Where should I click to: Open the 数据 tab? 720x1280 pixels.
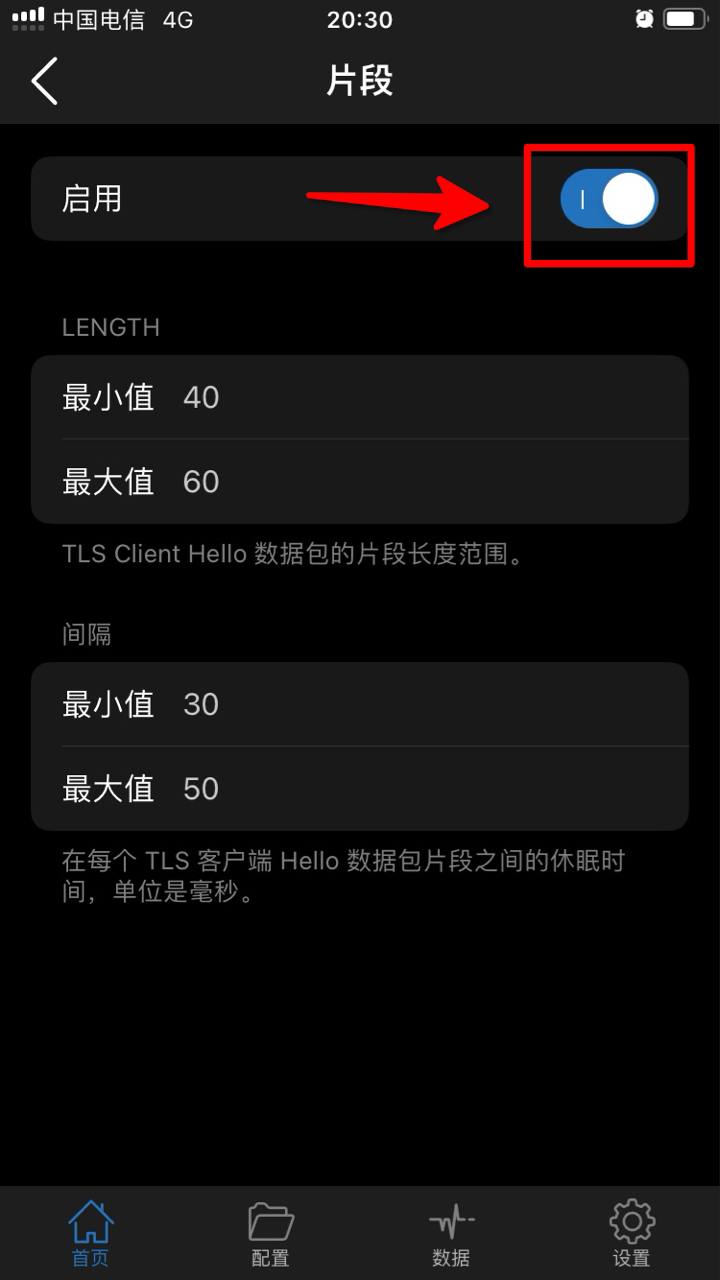tap(451, 1233)
